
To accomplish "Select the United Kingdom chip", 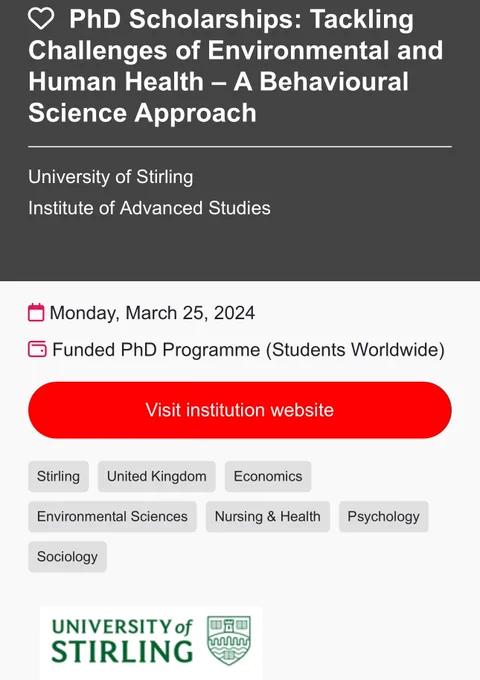I will (x=157, y=476).
